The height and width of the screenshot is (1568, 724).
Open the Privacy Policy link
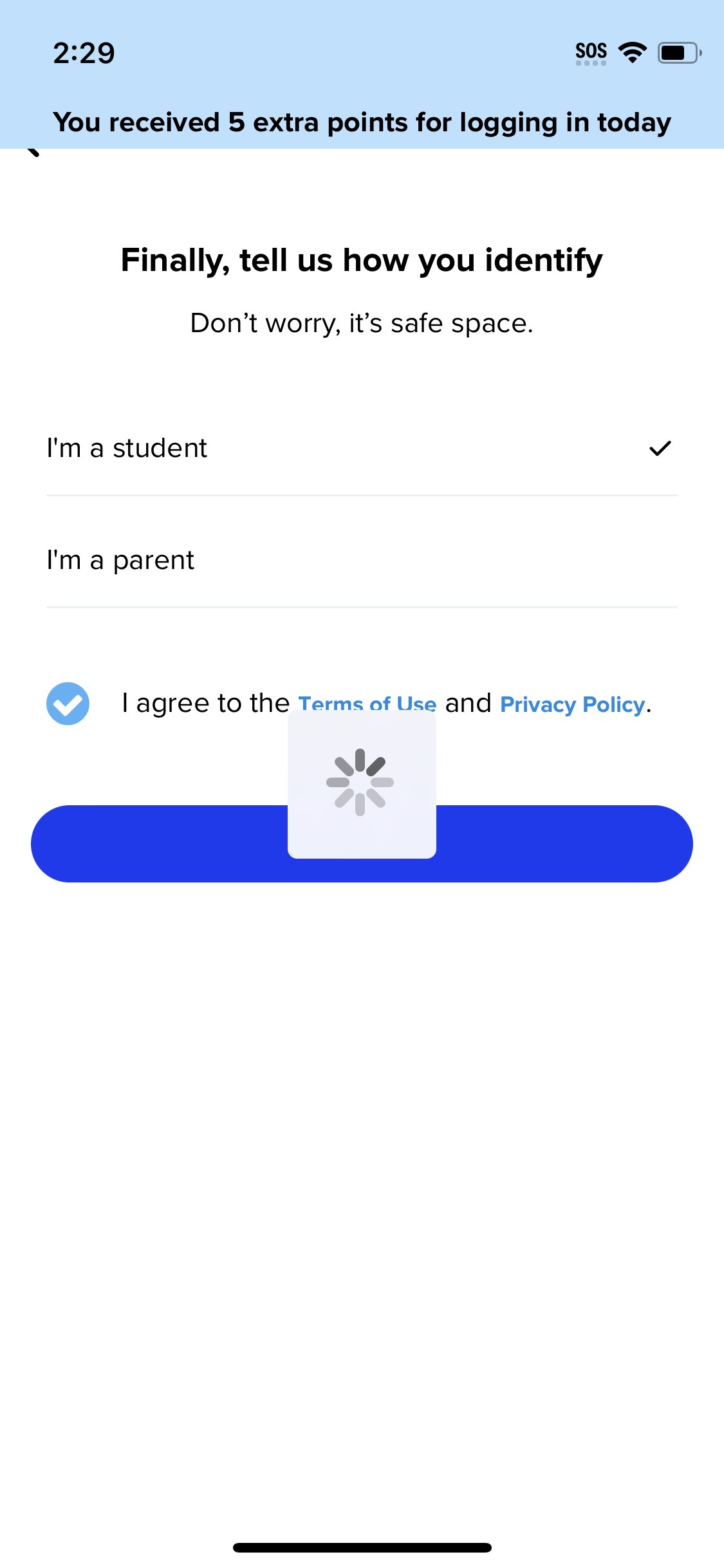click(571, 704)
